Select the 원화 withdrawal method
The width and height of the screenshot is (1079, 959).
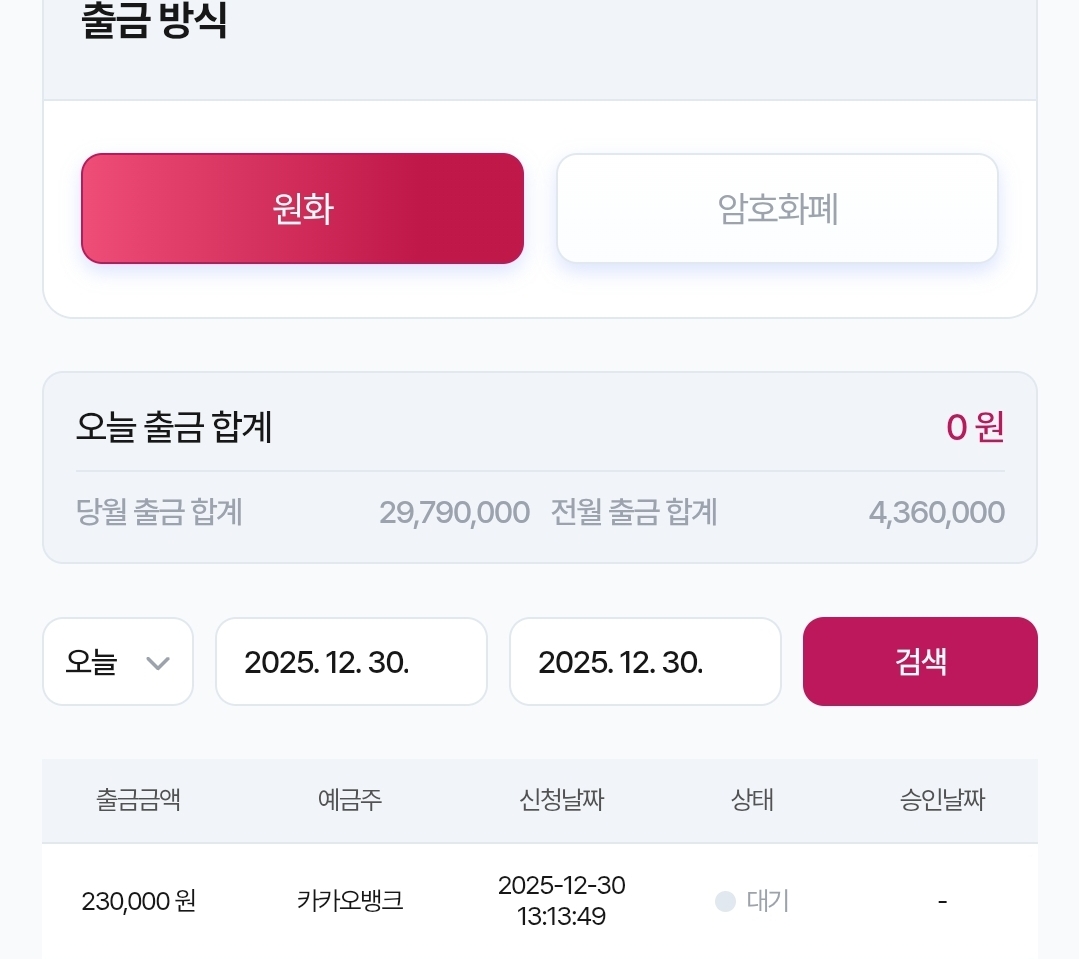(x=302, y=208)
